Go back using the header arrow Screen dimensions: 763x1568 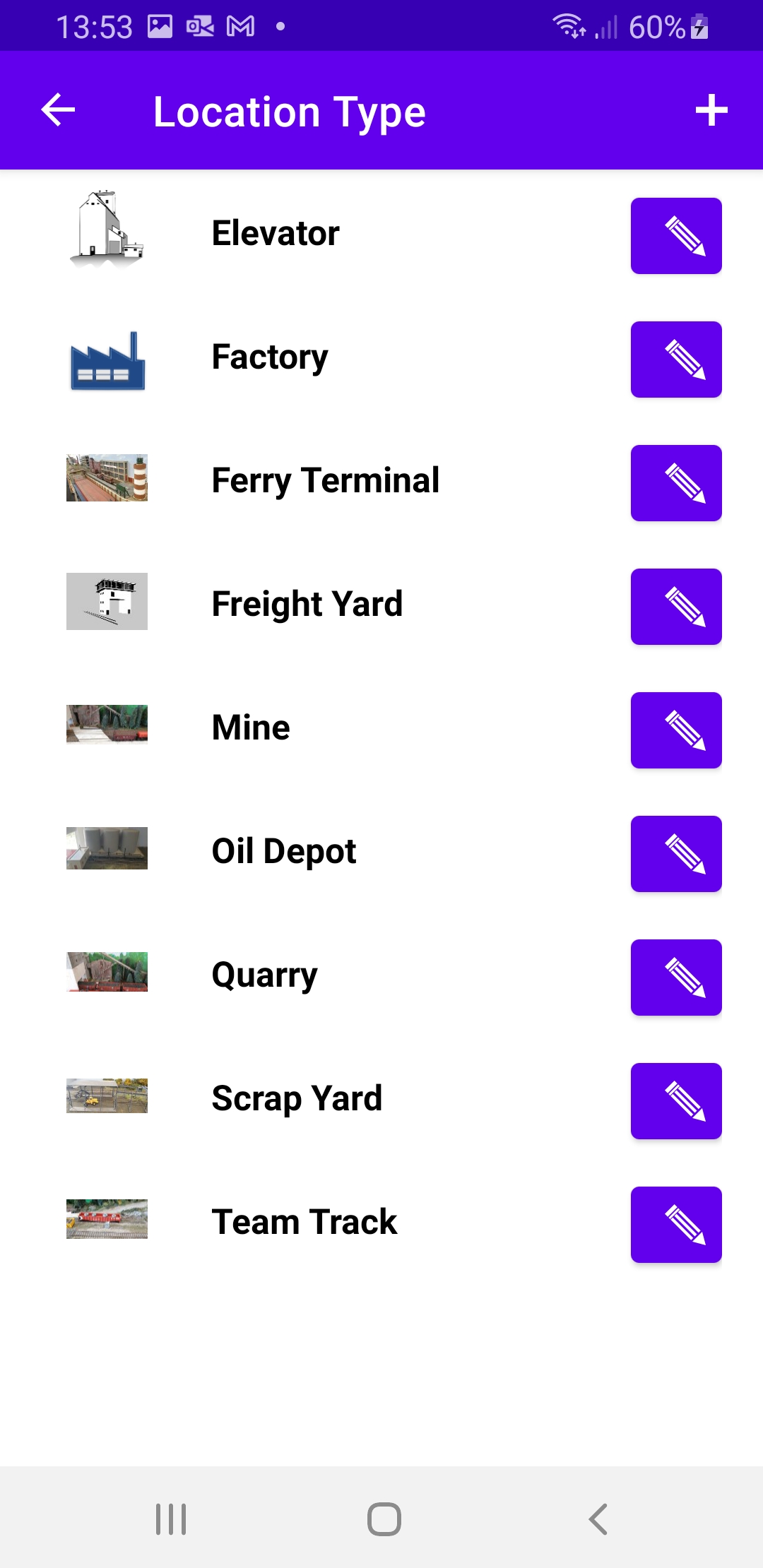[59, 110]
